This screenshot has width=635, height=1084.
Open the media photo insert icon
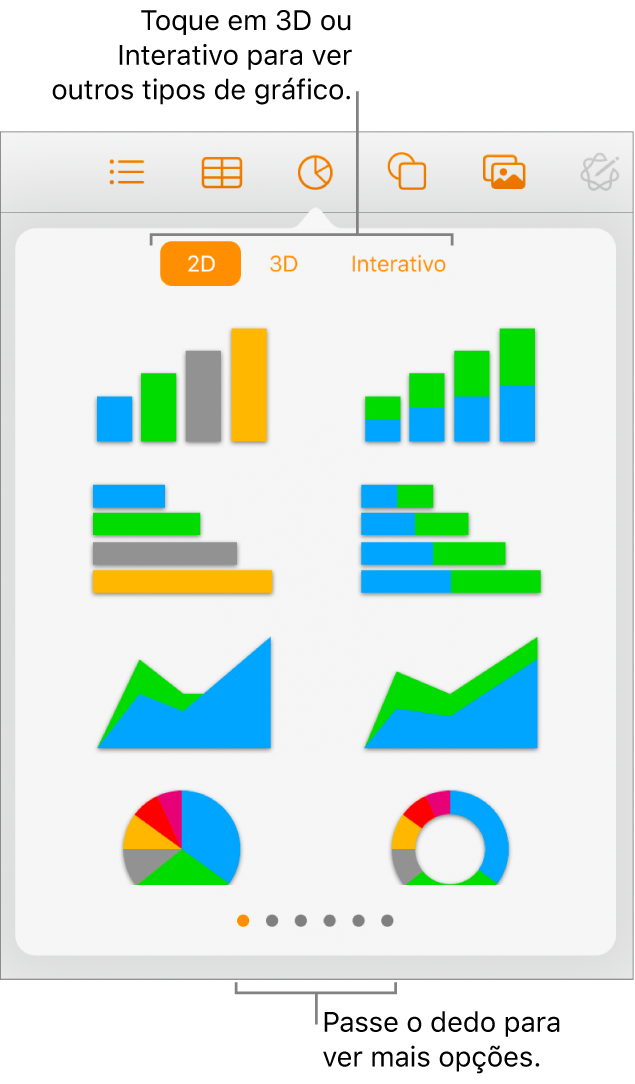(504, 172)
